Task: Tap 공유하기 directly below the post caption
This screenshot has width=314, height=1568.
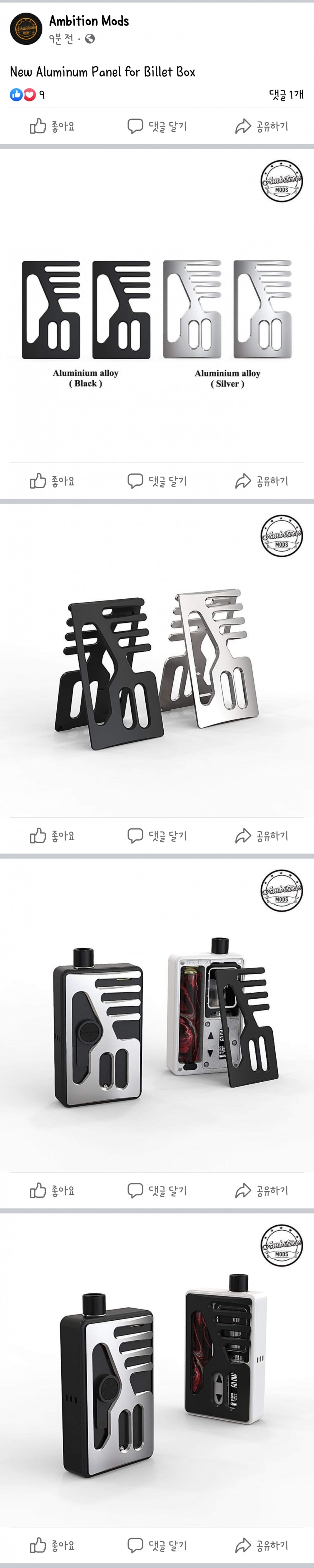Action: pyautogui.click(x=262, y=126)
